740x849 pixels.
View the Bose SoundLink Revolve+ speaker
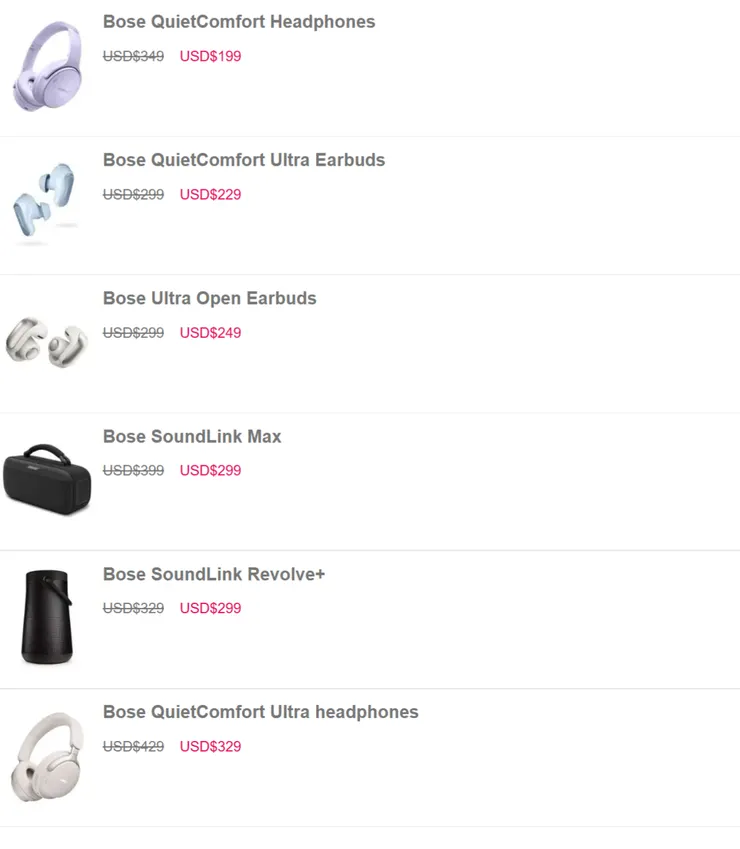[213, 574]
